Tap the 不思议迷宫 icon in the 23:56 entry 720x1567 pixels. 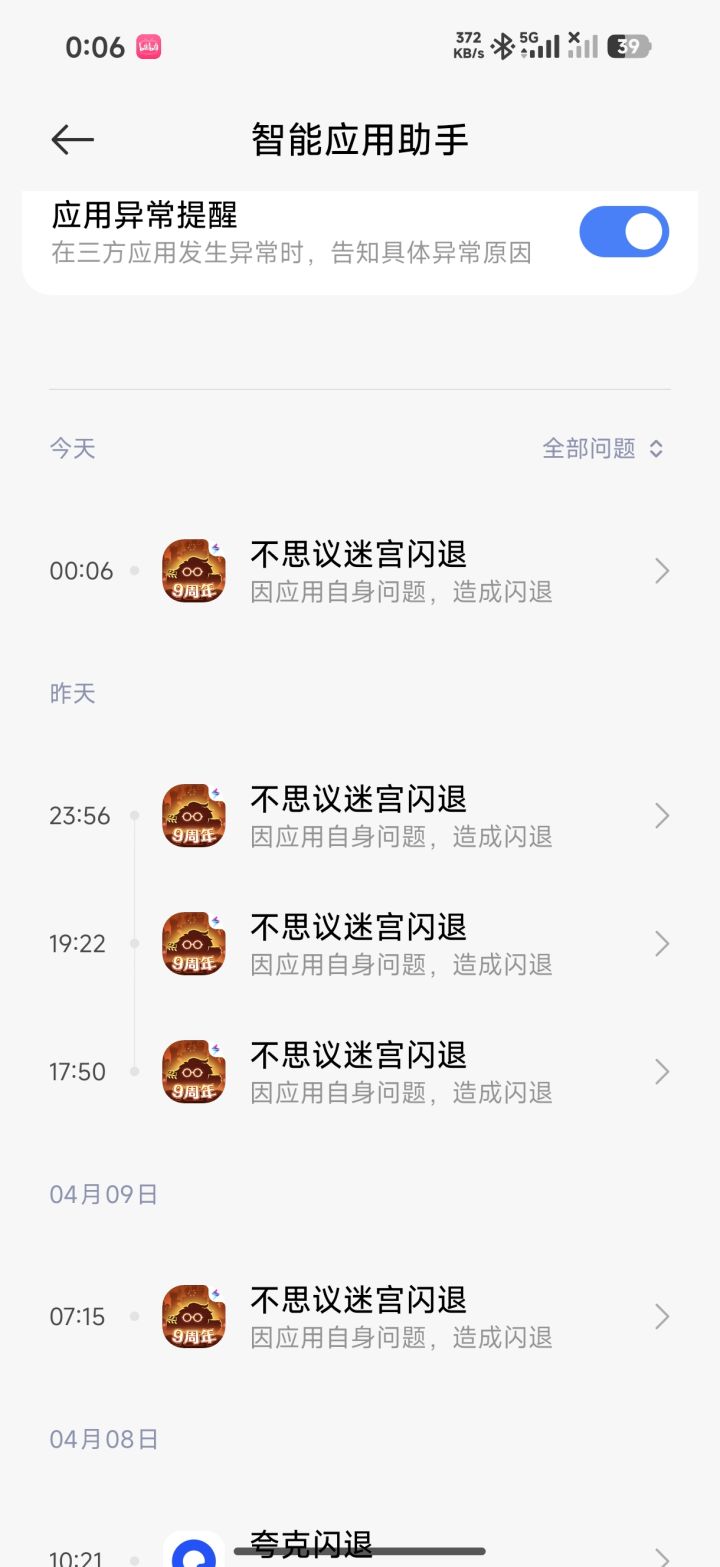(x=193, y=816)
